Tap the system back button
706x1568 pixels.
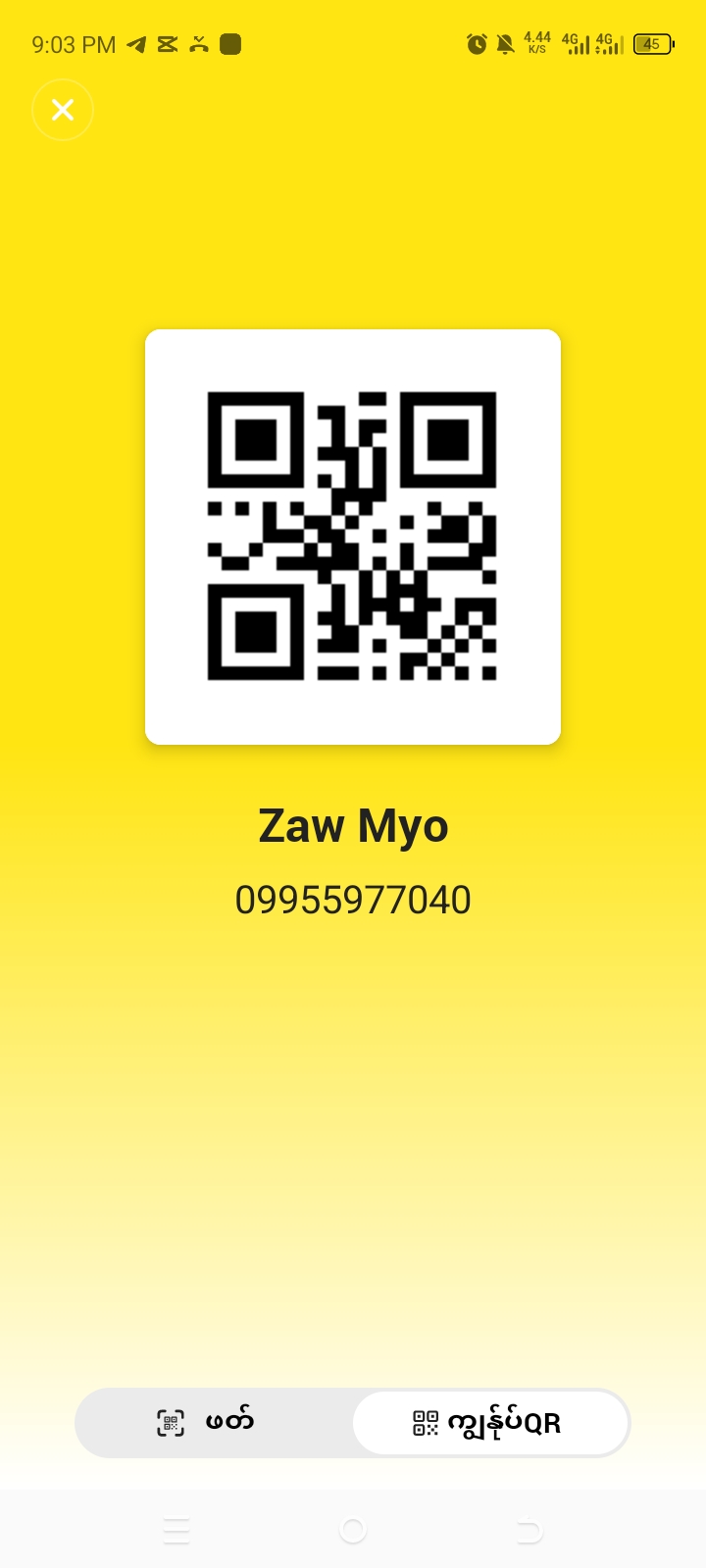[529, 1530]
